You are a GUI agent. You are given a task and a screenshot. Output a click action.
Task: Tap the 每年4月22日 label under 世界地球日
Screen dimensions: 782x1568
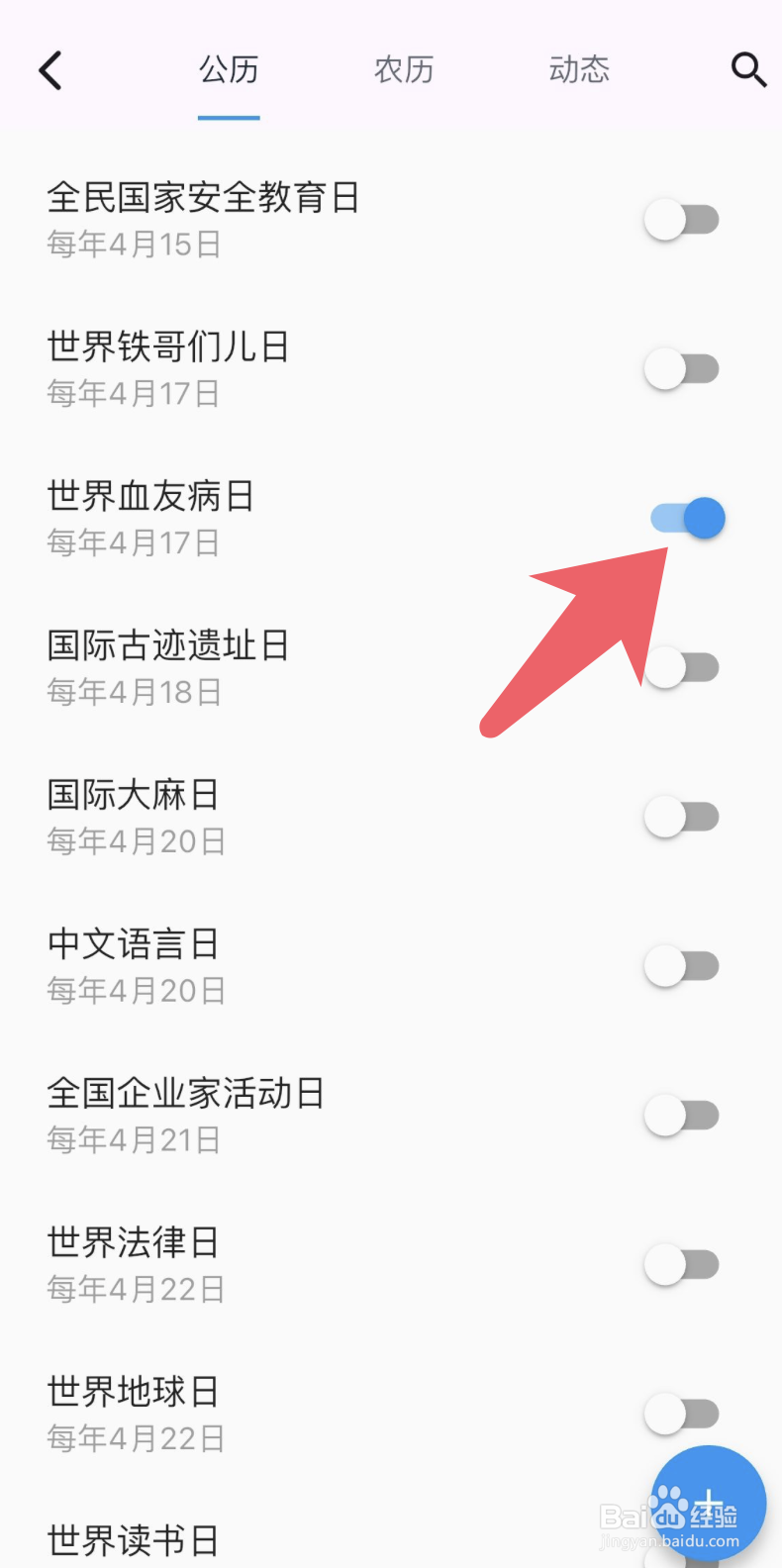(136, 1438)
